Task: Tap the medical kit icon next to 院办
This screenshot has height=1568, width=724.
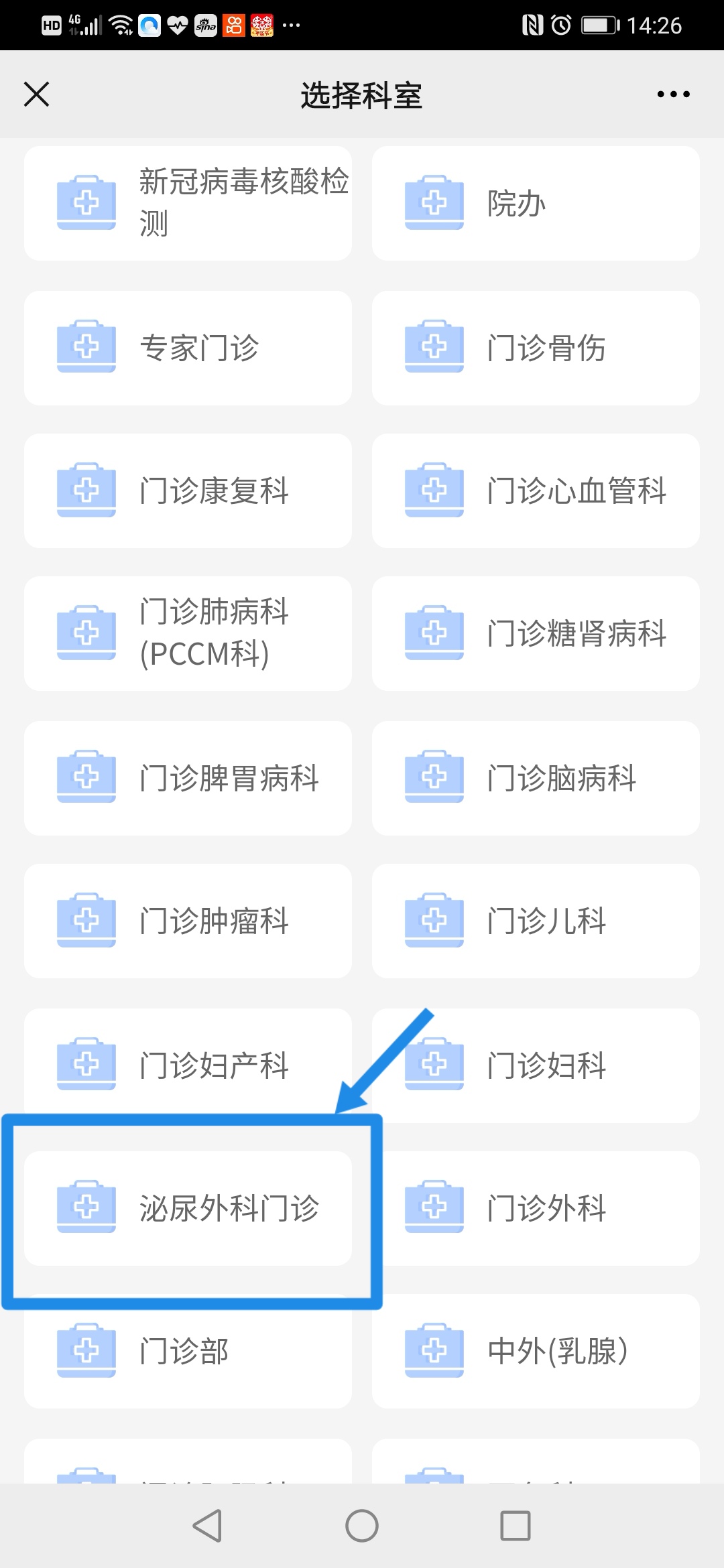Action: (434, 201)
